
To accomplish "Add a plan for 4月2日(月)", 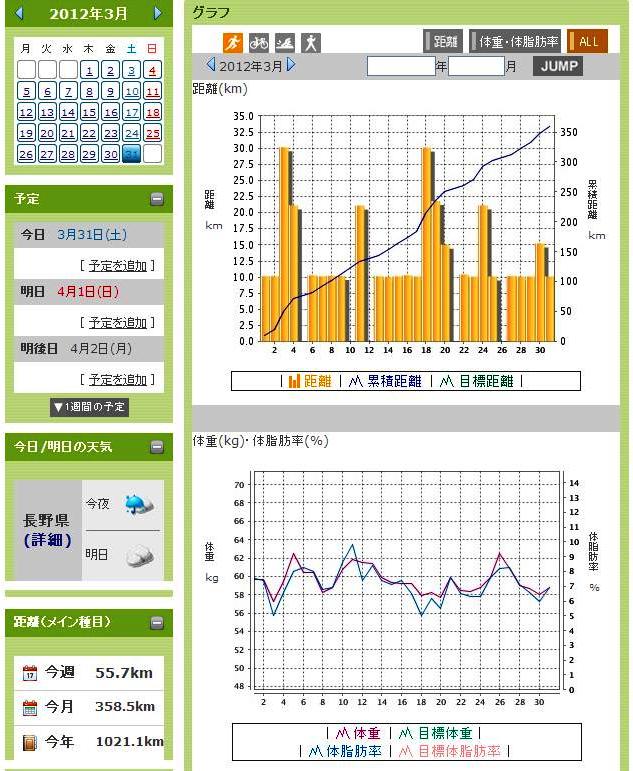I will point(117,379).
